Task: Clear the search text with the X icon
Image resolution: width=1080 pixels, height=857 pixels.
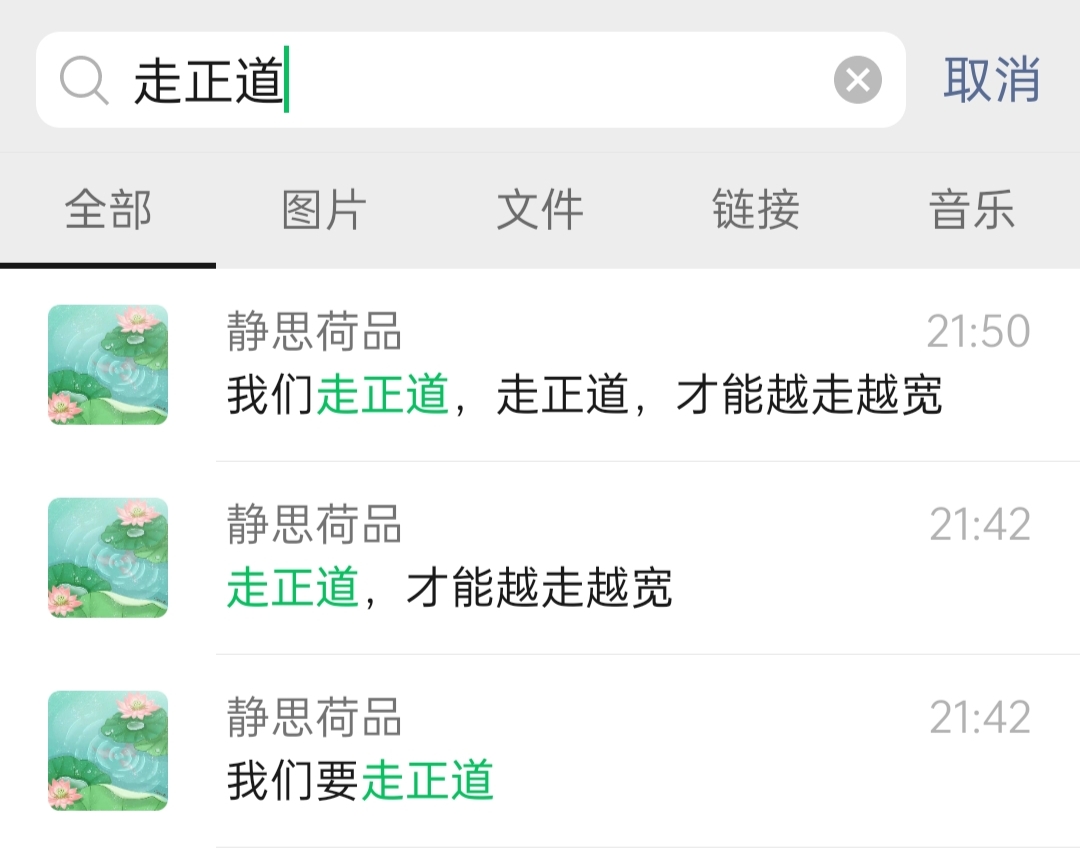Action: (x=858, y=80)
